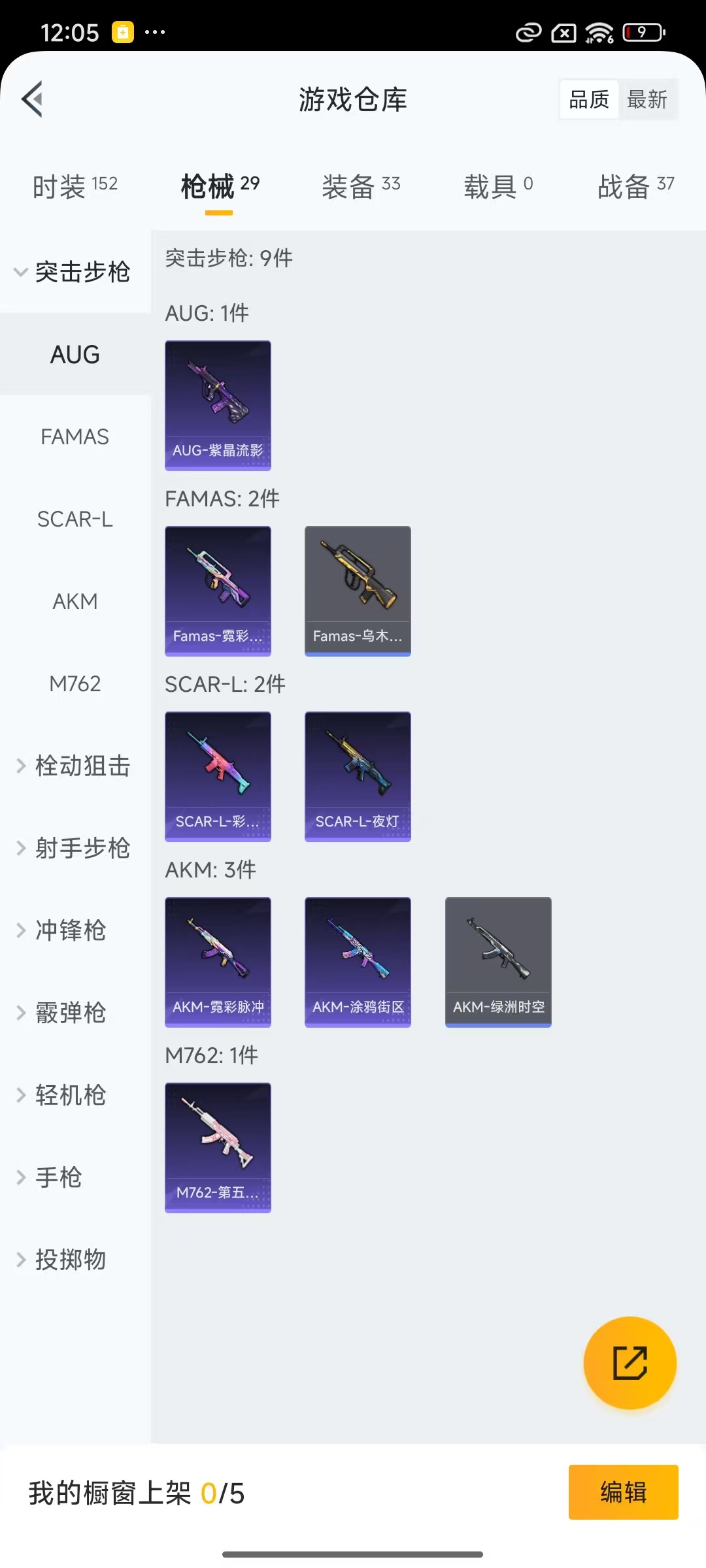View the AKM-绿洲时空 skin

[x=497, y=962]
